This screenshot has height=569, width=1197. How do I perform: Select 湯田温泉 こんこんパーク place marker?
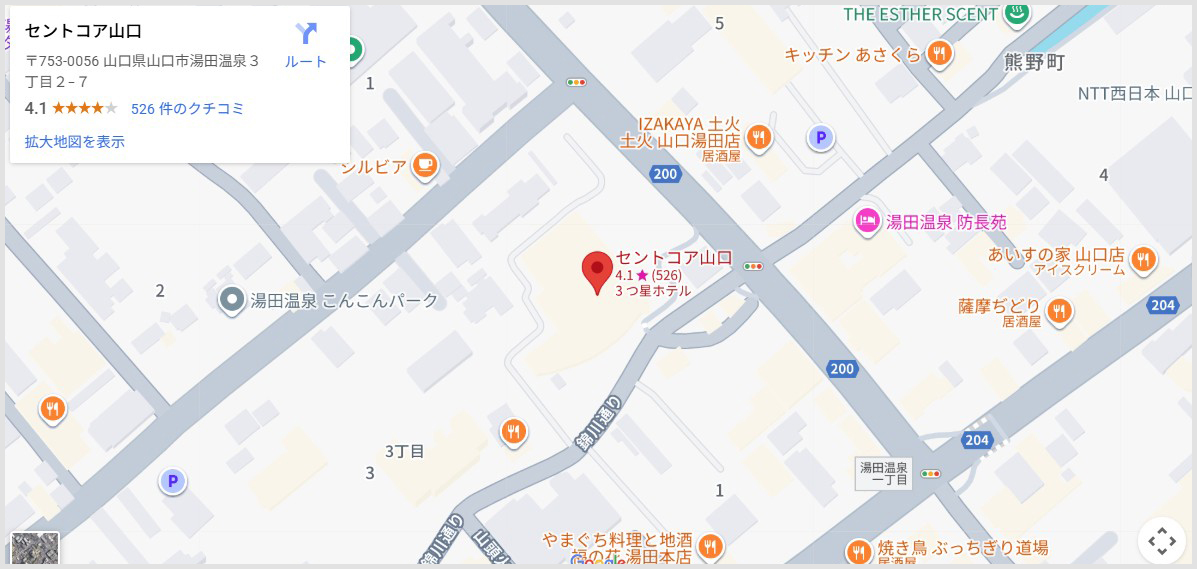click(232, 300)
